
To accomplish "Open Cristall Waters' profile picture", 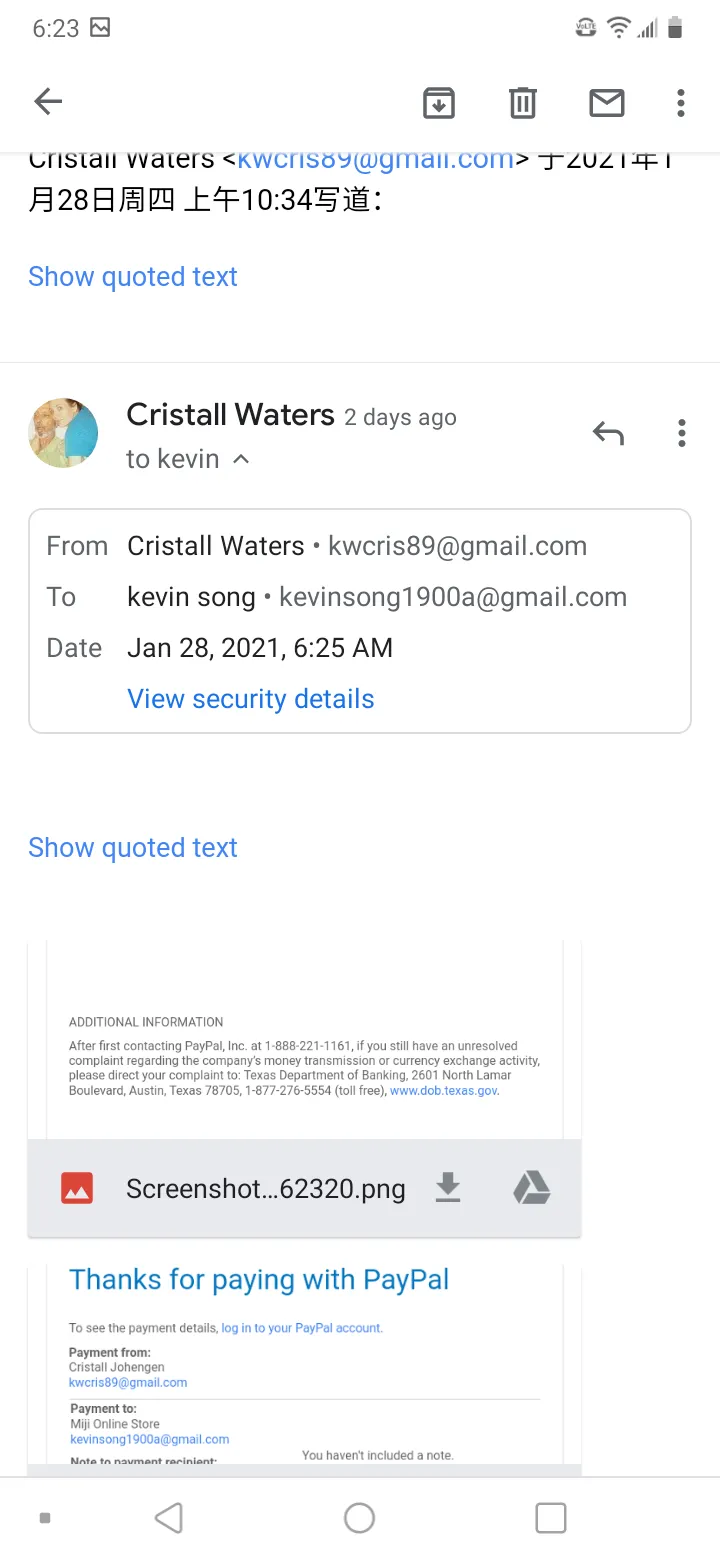I will (x=63, y=433).
